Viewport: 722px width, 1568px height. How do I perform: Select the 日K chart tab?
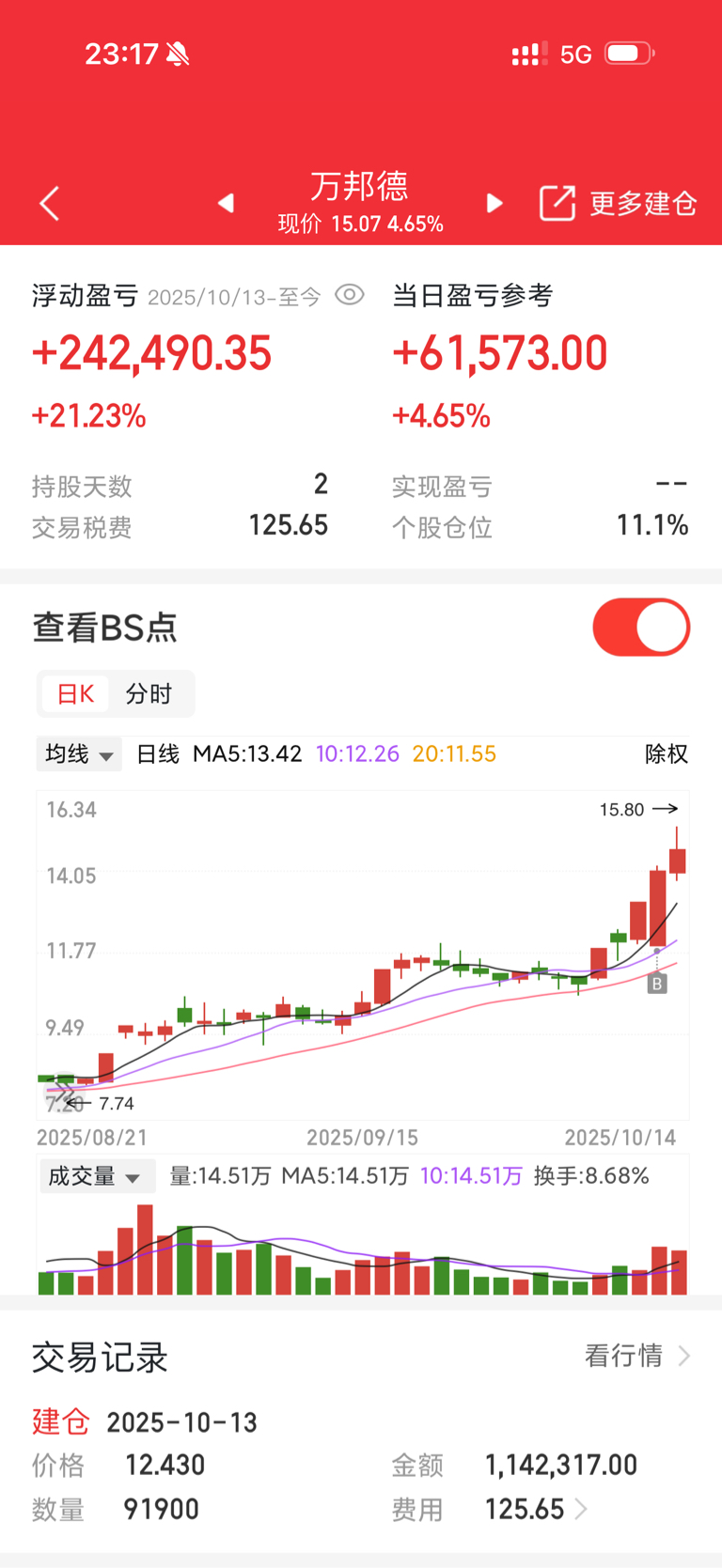pos(75,694)
